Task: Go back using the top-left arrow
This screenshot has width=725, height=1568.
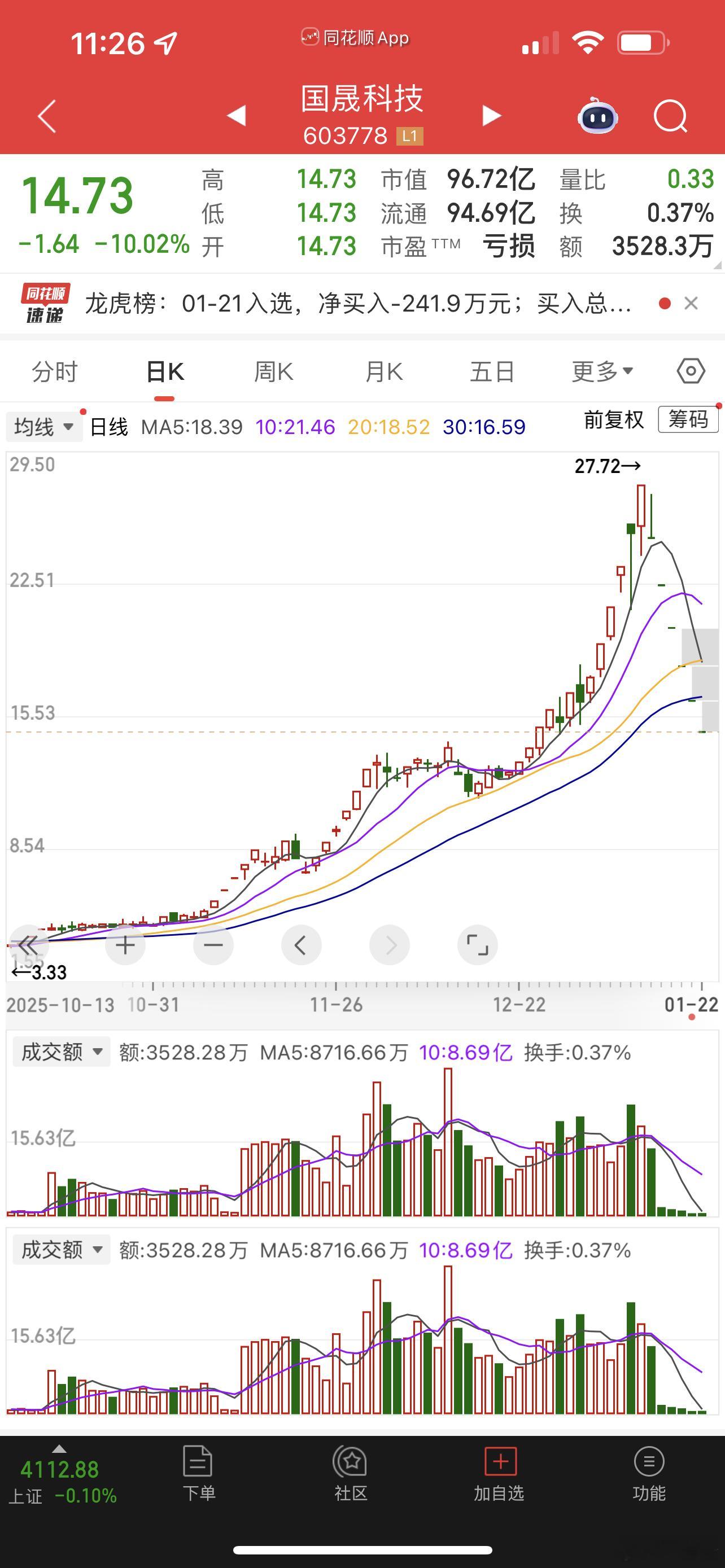Action: [47, 116]
